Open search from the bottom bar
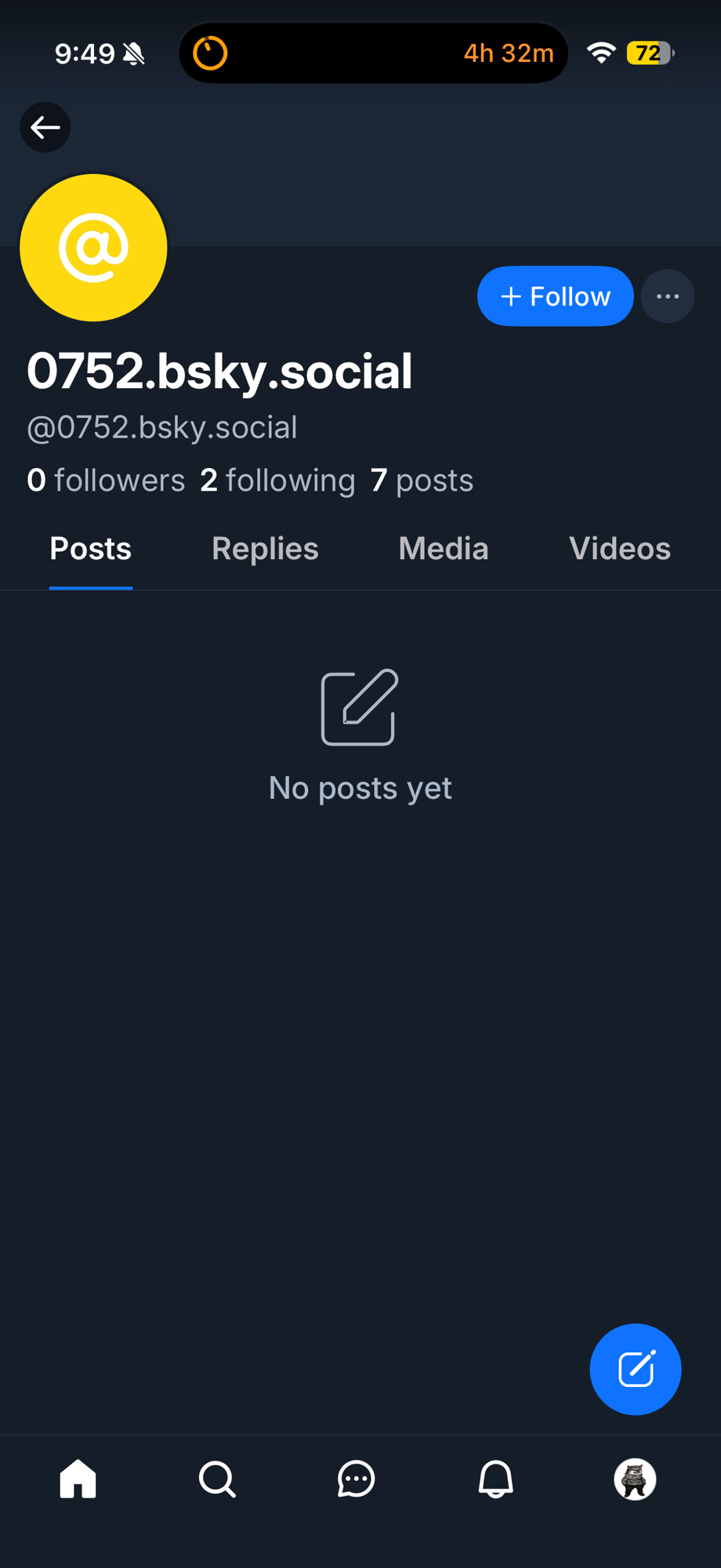Viewport: 721px width, 1568px height. [x=217, y=1479]
